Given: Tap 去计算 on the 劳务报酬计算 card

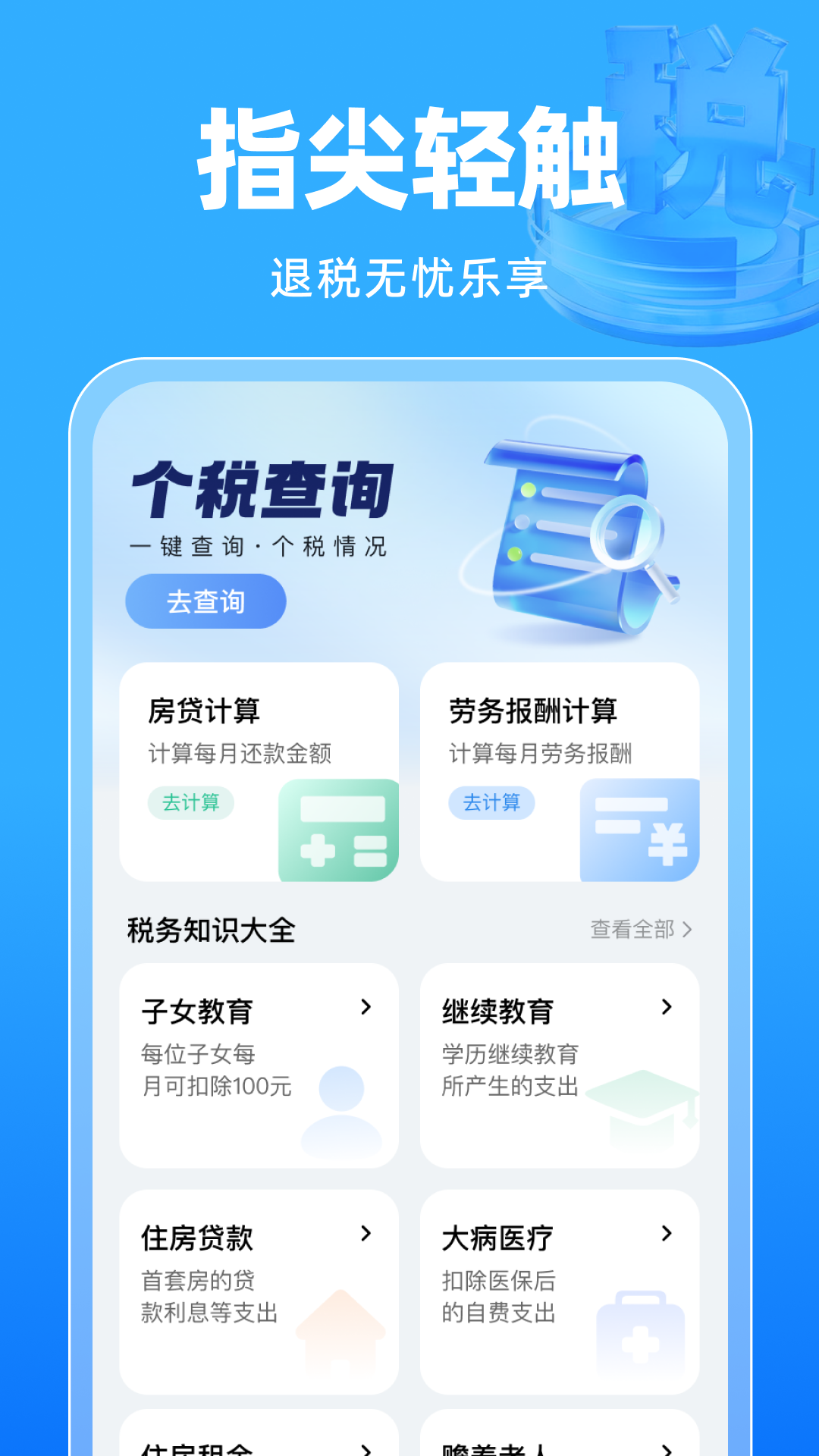Looking at the screenshot, I should pyautogui.click(x=490, y=802).
